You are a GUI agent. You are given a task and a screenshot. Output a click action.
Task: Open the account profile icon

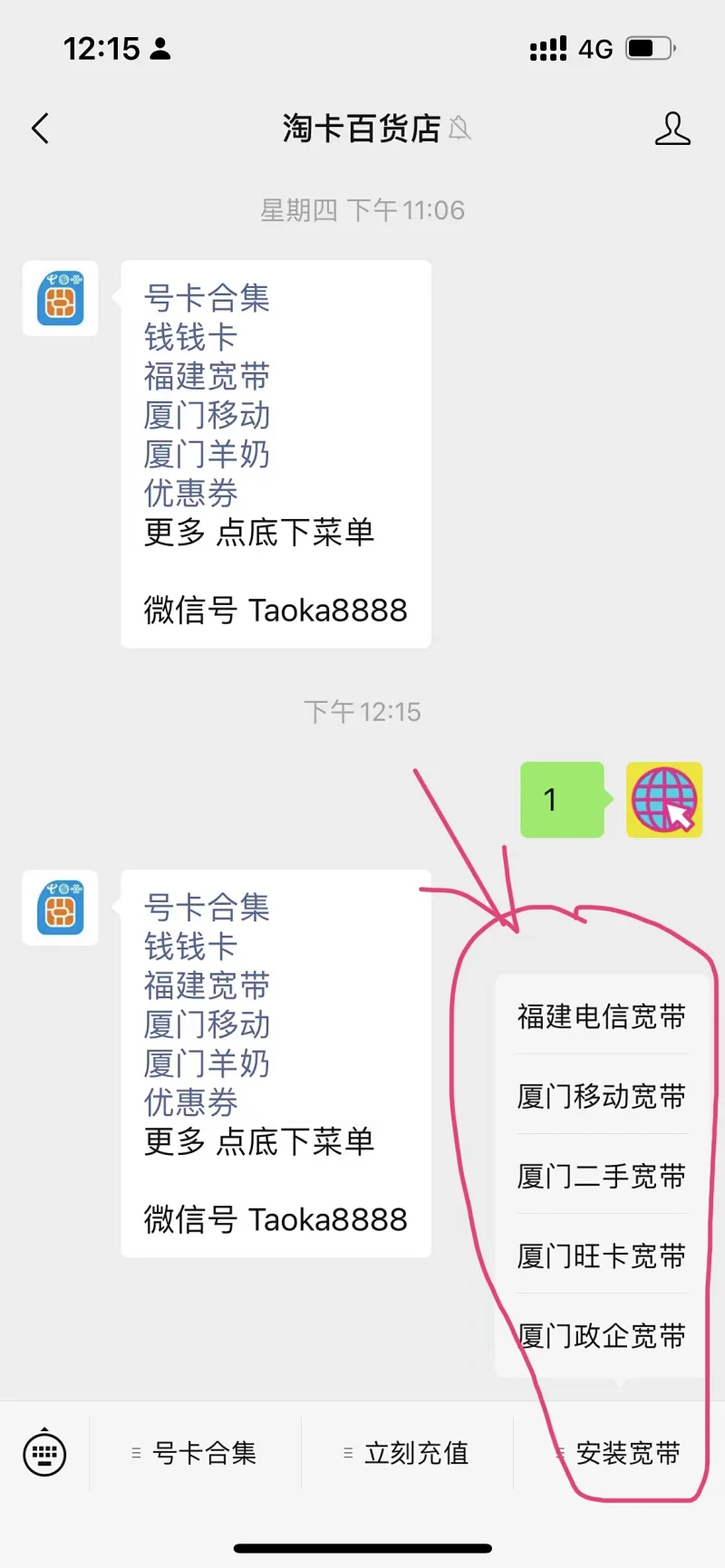672,129
